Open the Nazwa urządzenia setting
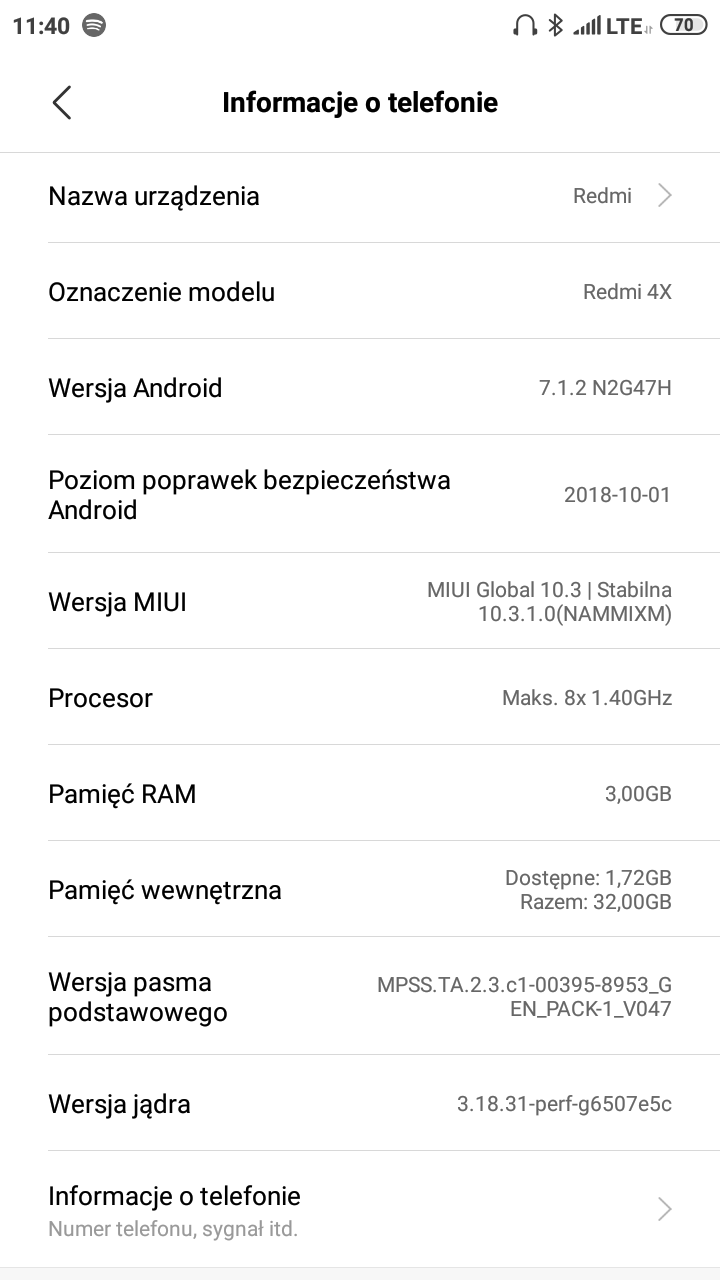 pyautogui.click(x=360, y=196)
